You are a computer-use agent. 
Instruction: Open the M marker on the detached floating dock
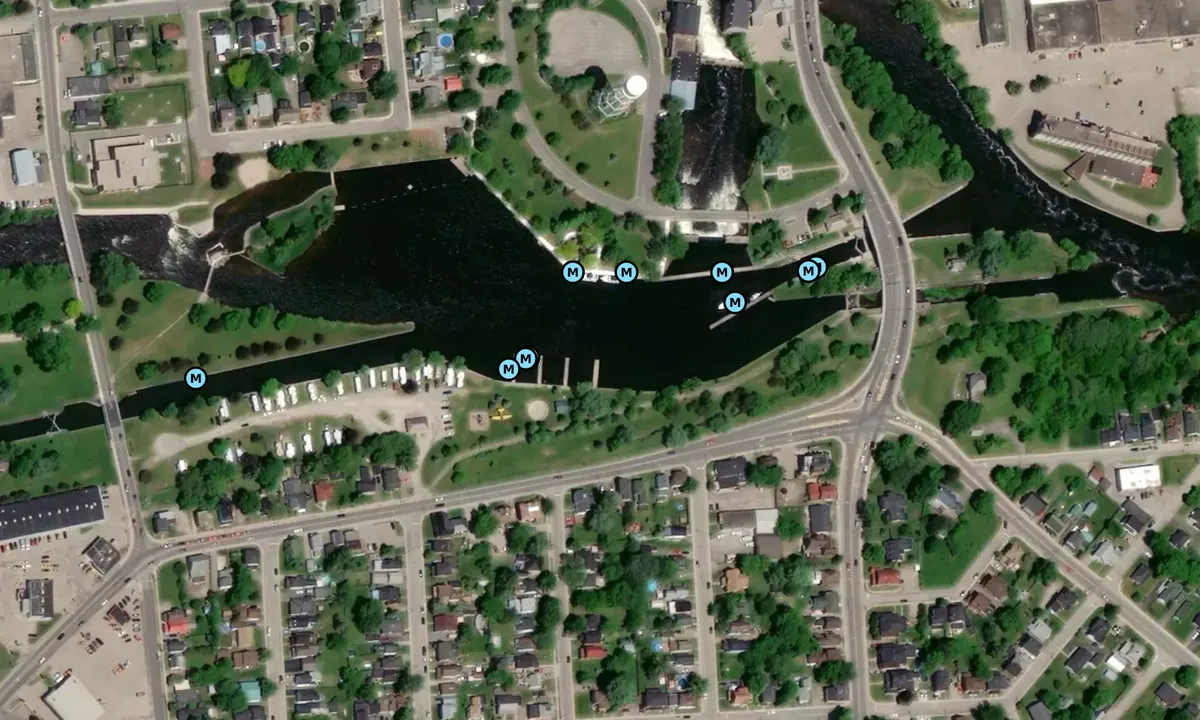[735, 301]
